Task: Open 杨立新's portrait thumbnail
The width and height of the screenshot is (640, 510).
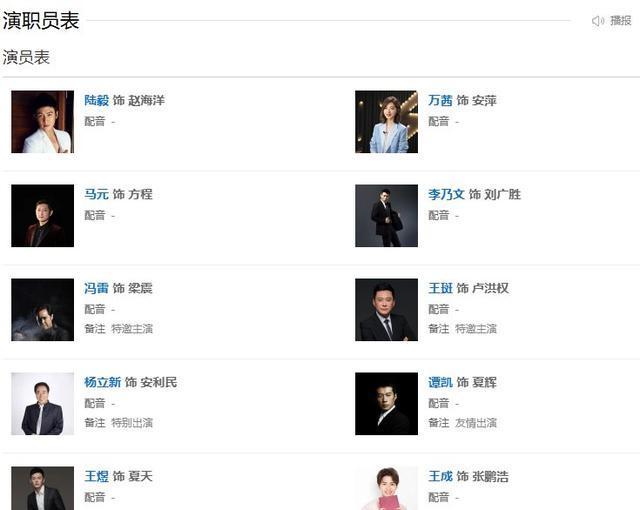Action: 42,404
